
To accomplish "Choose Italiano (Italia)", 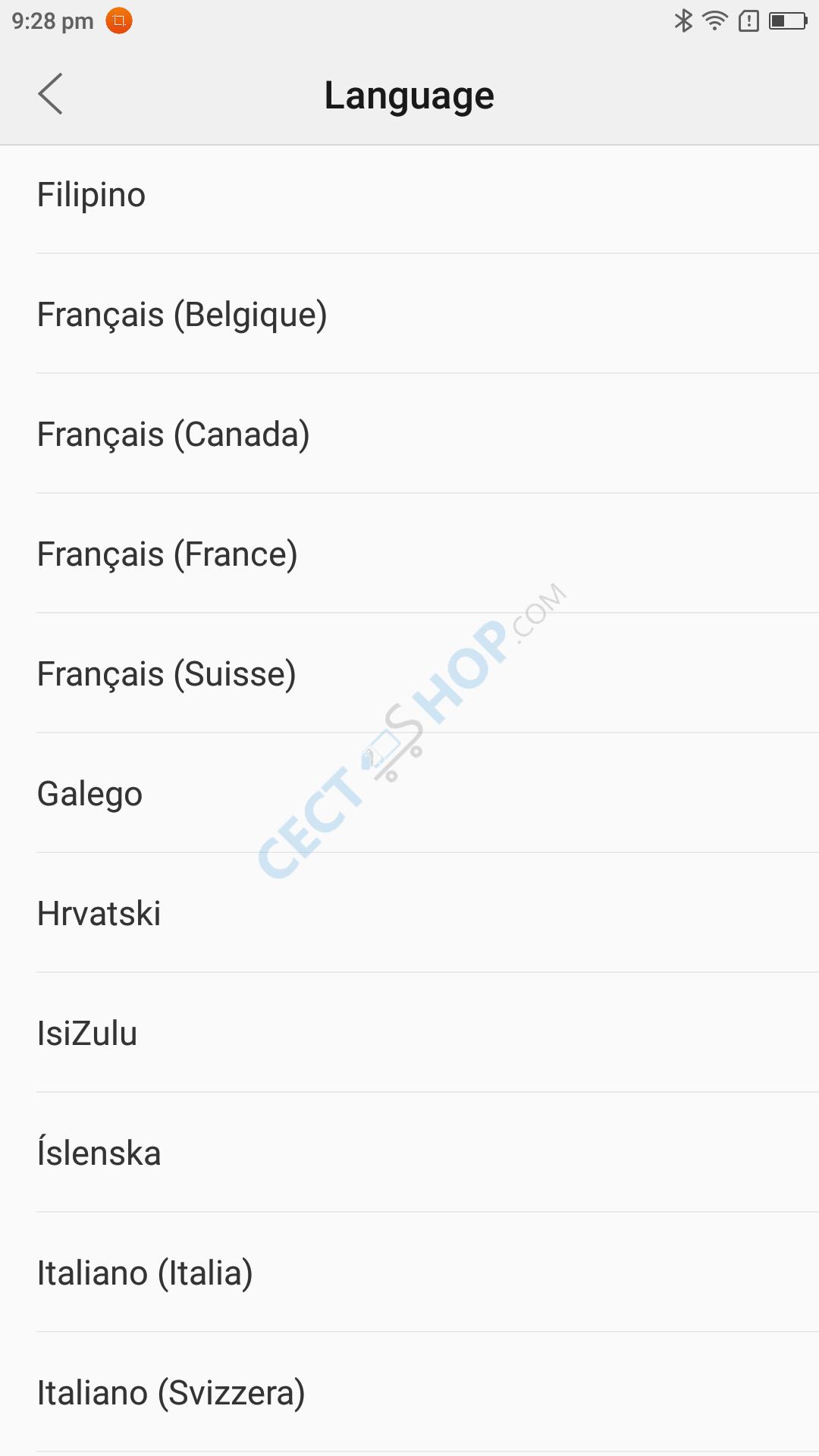I will (409, 1272).
